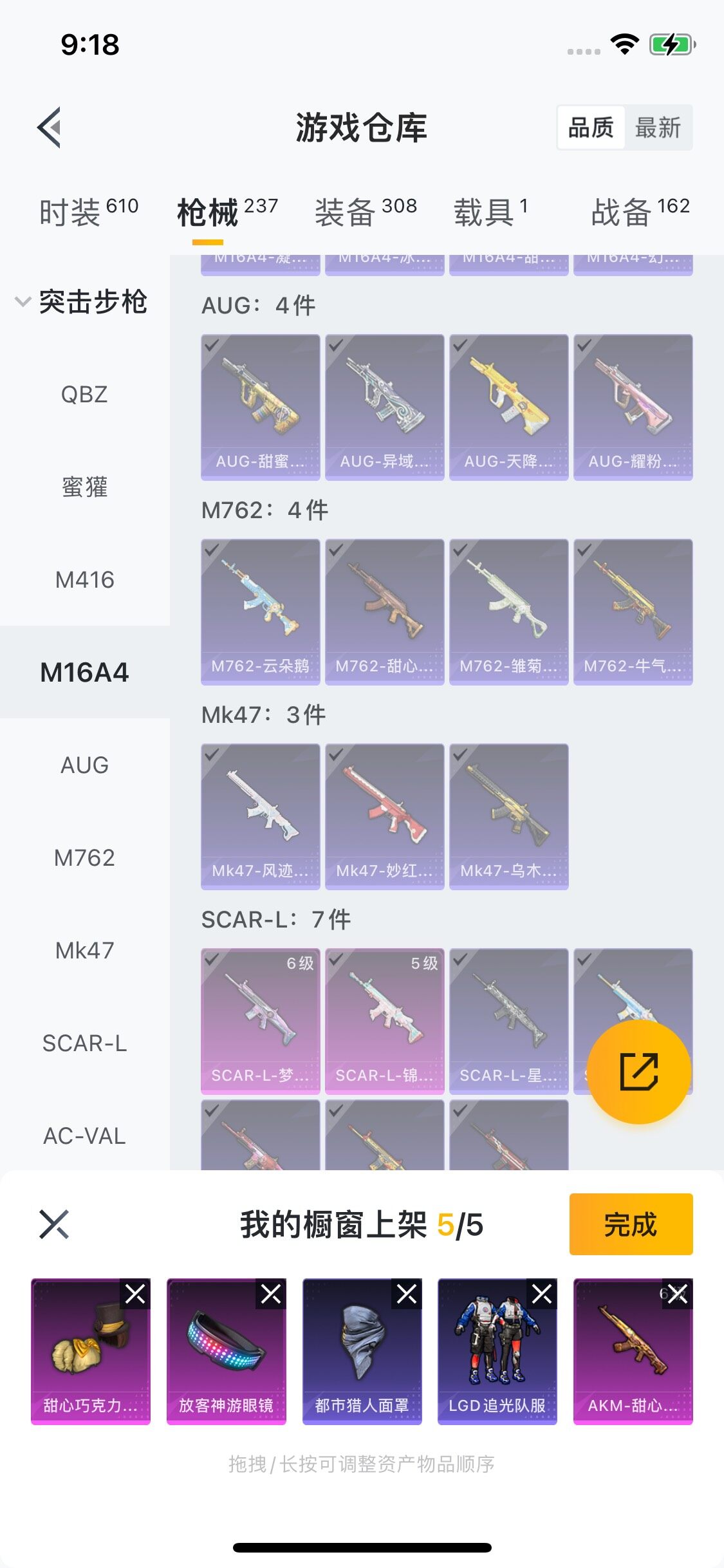This screenshot has width=724, height=1568.
Task: Jump to the SCAR-L section
Action: (84, 1043)
